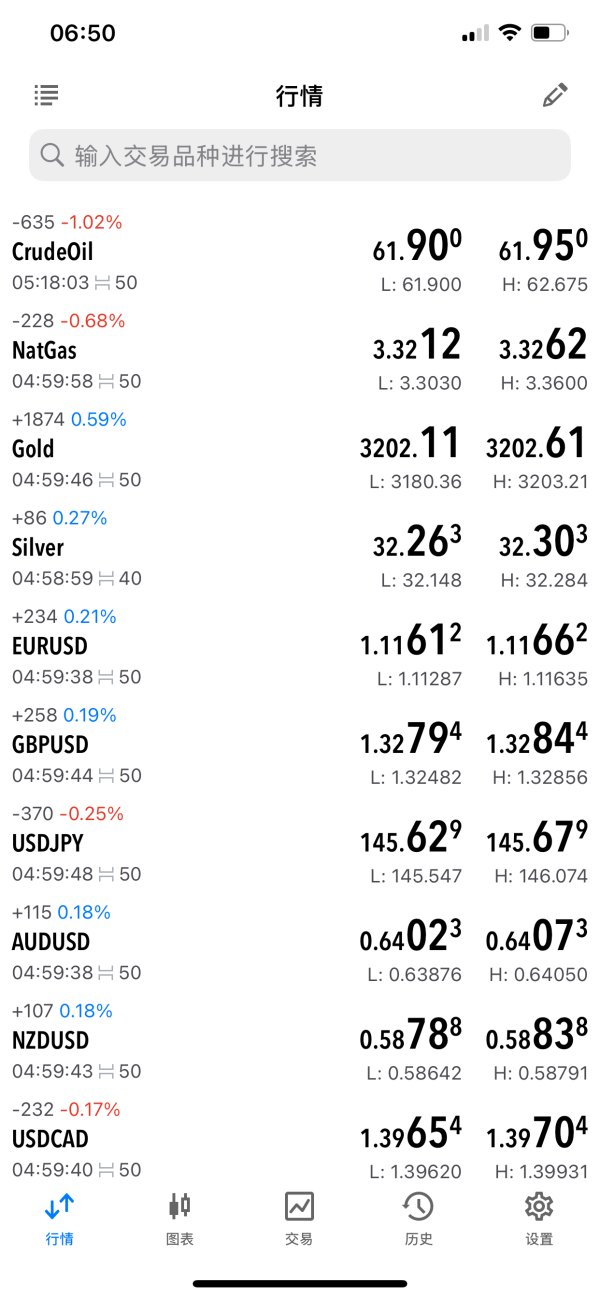The height and width of the screenshot is (1299, 600).
Task: Choose the GBPUSD quote row
Action: pyautogui.click(x=300, y=745)
